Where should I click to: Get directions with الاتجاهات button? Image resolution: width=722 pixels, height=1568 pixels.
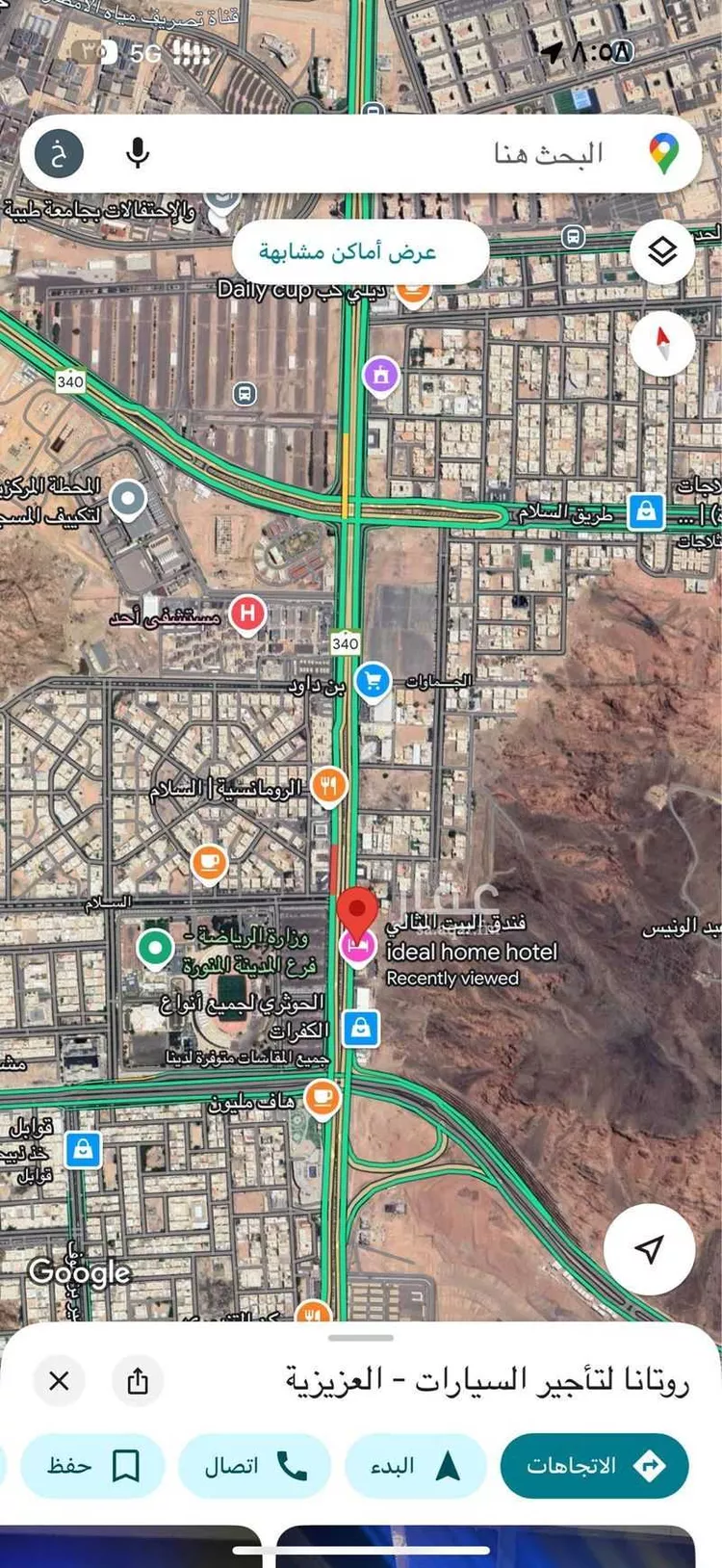(x=594, y=1466)
